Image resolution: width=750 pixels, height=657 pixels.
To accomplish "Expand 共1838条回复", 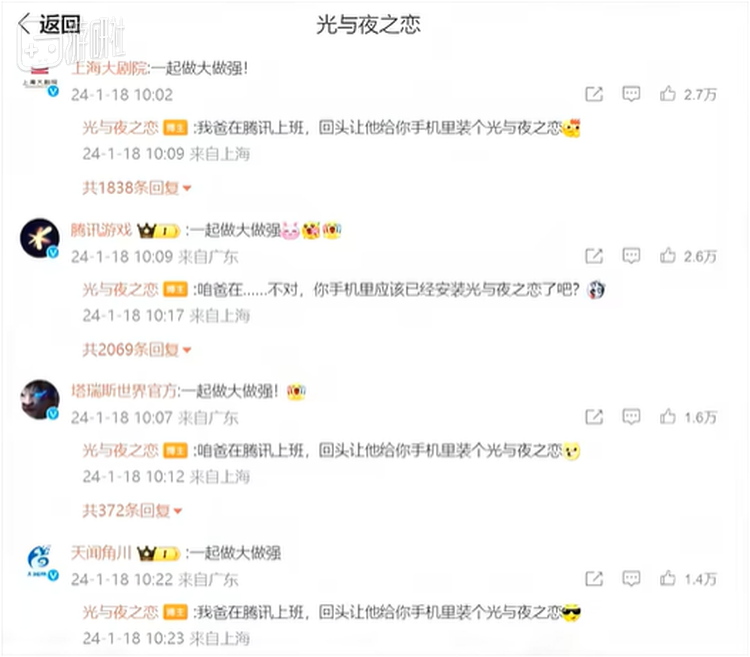I will tap(136, 187).
